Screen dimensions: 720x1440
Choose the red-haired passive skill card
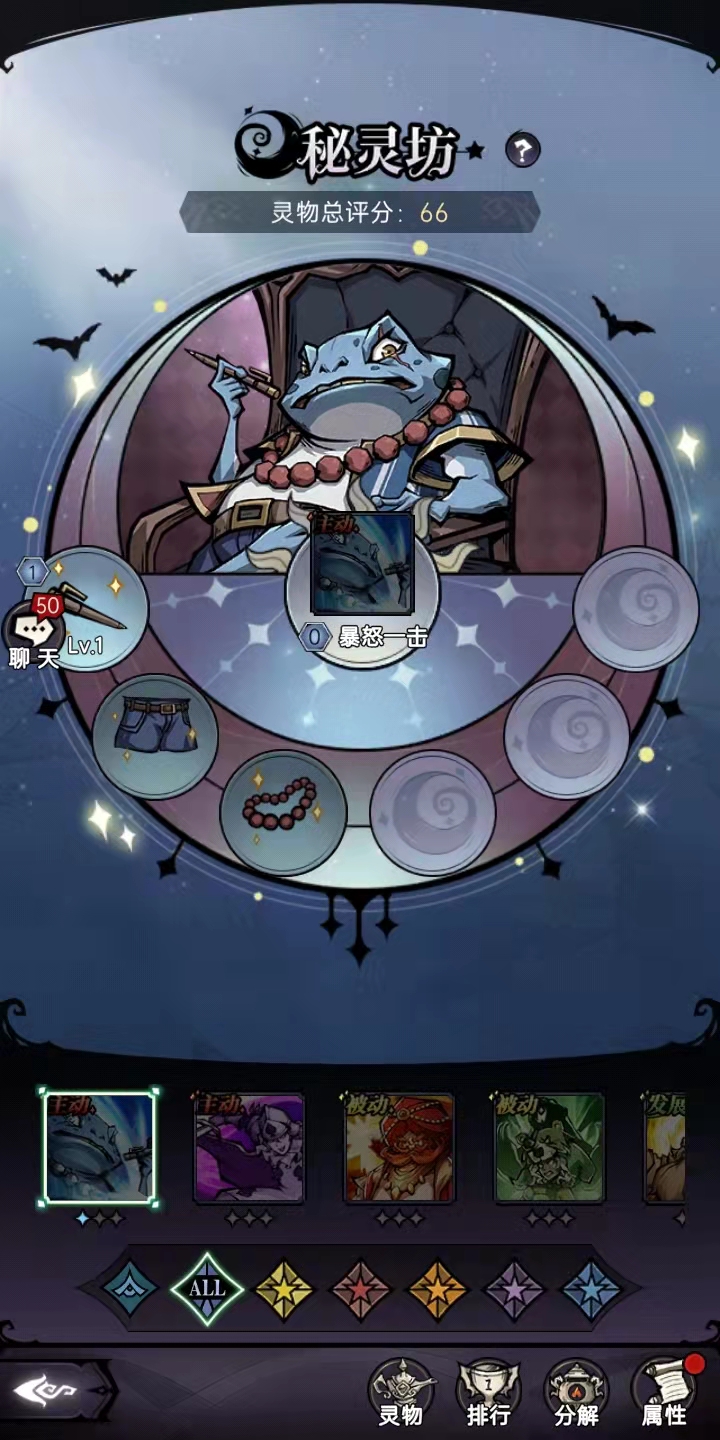[x=399, y=1147]
